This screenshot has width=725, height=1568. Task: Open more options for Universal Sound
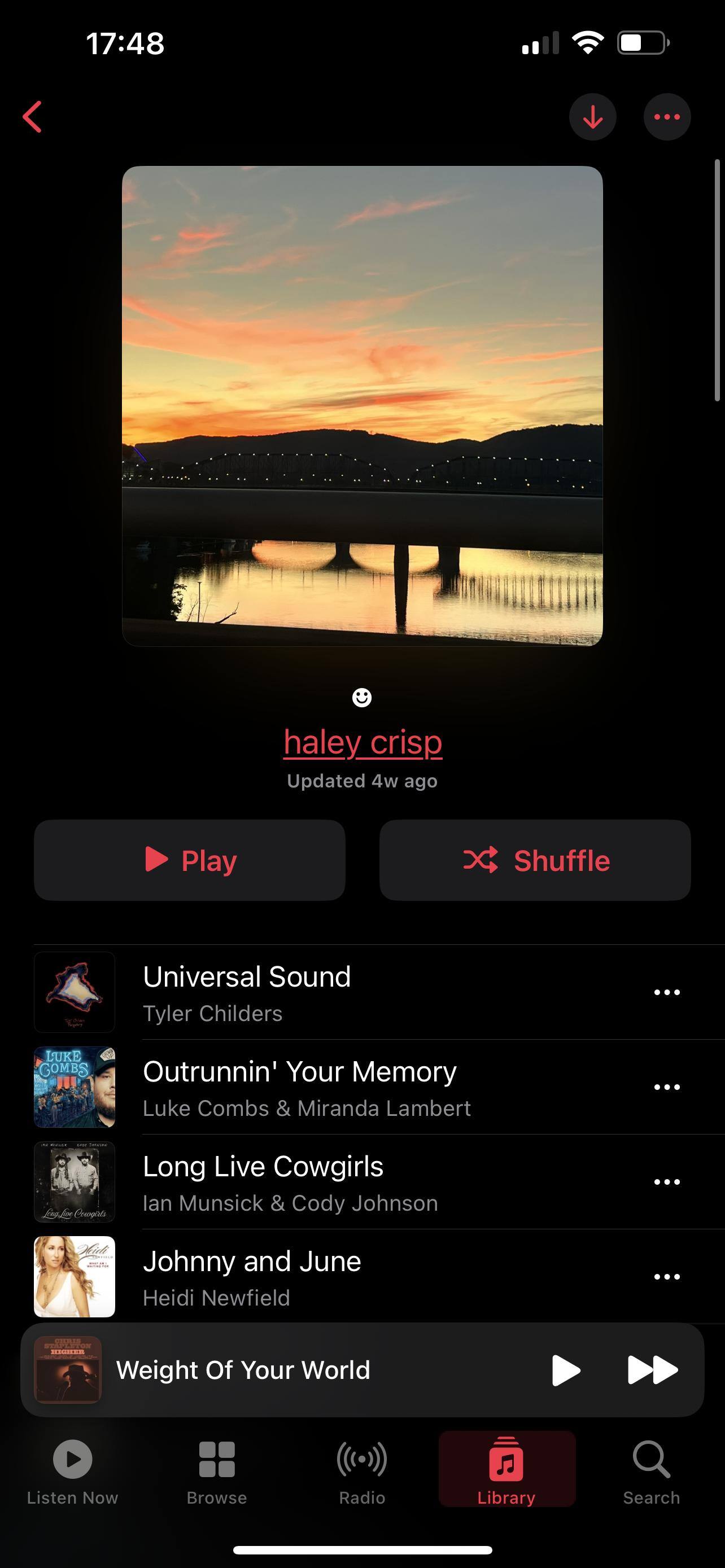[667, 992]
